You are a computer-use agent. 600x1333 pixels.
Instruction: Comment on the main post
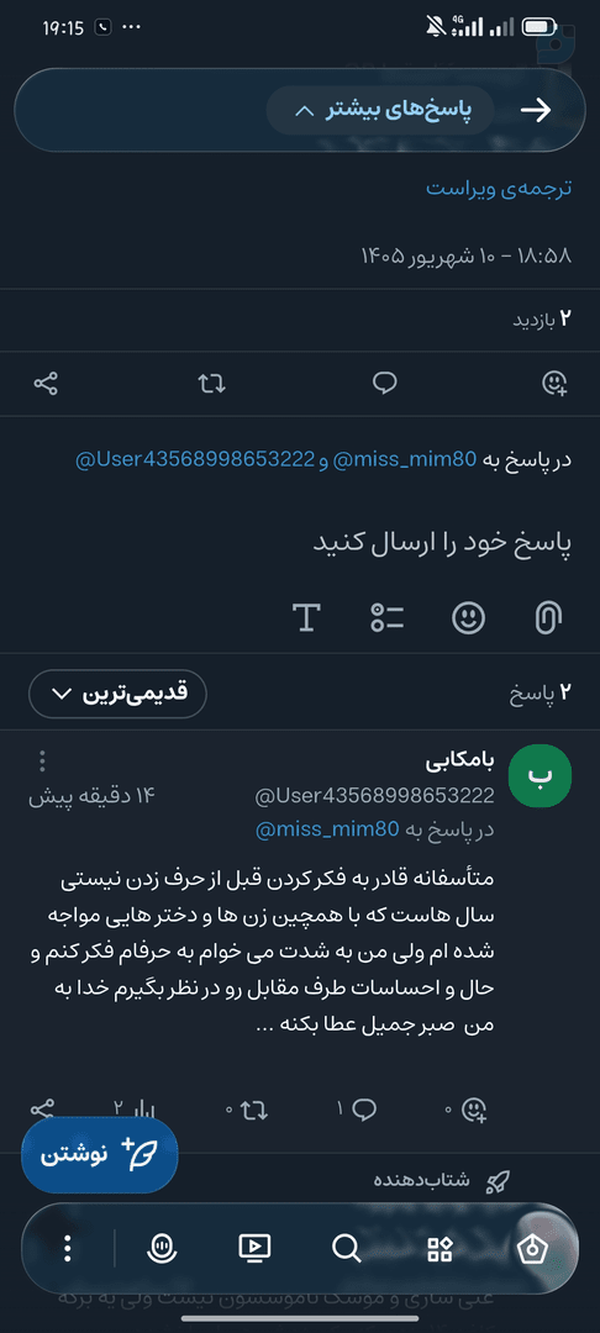tap(385, 383)
